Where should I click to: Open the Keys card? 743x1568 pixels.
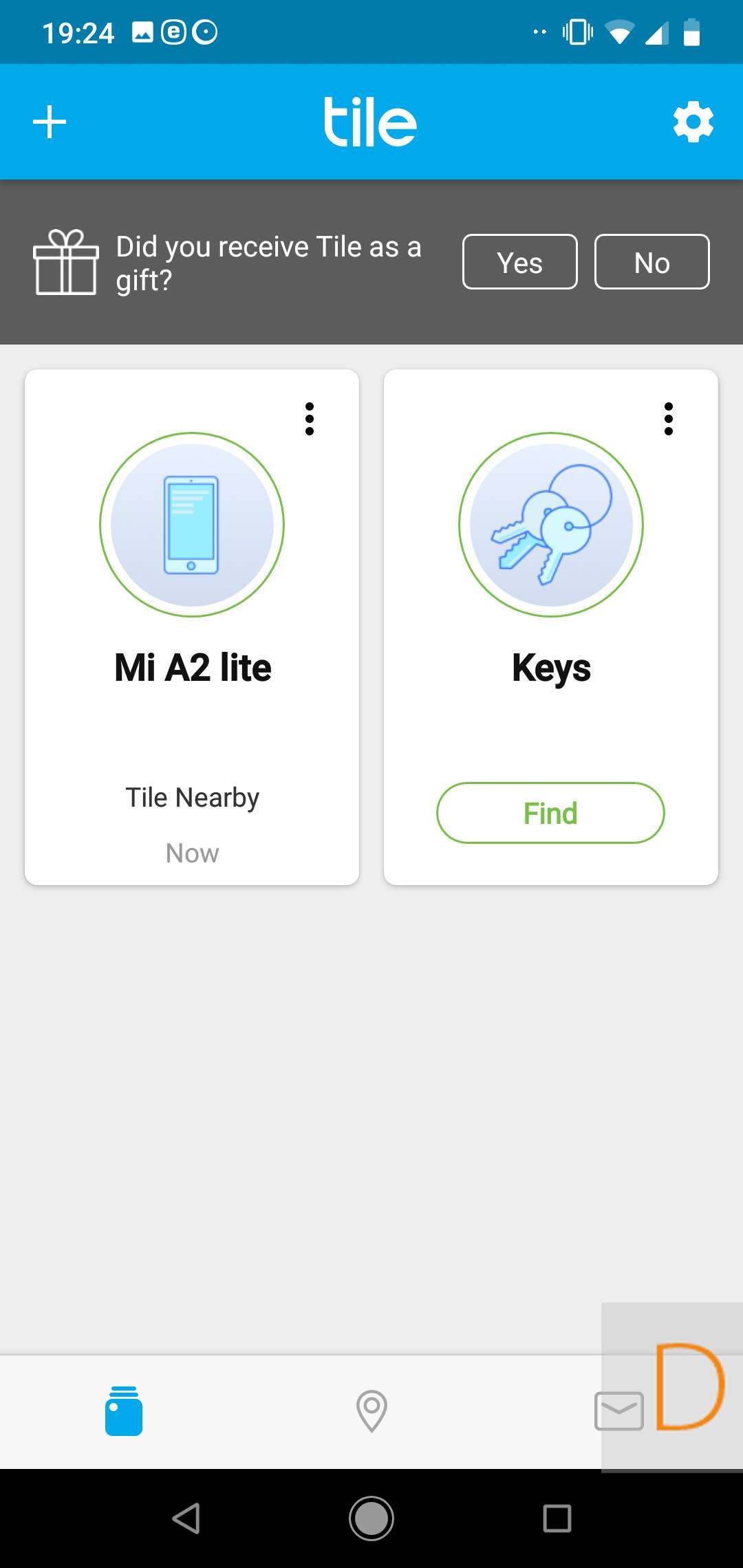pos(551,667)
